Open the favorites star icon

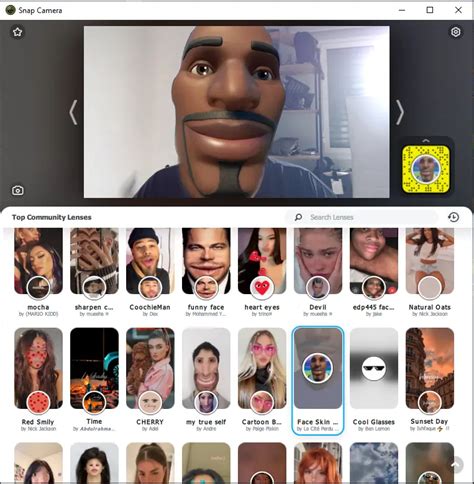click(17, 32)
